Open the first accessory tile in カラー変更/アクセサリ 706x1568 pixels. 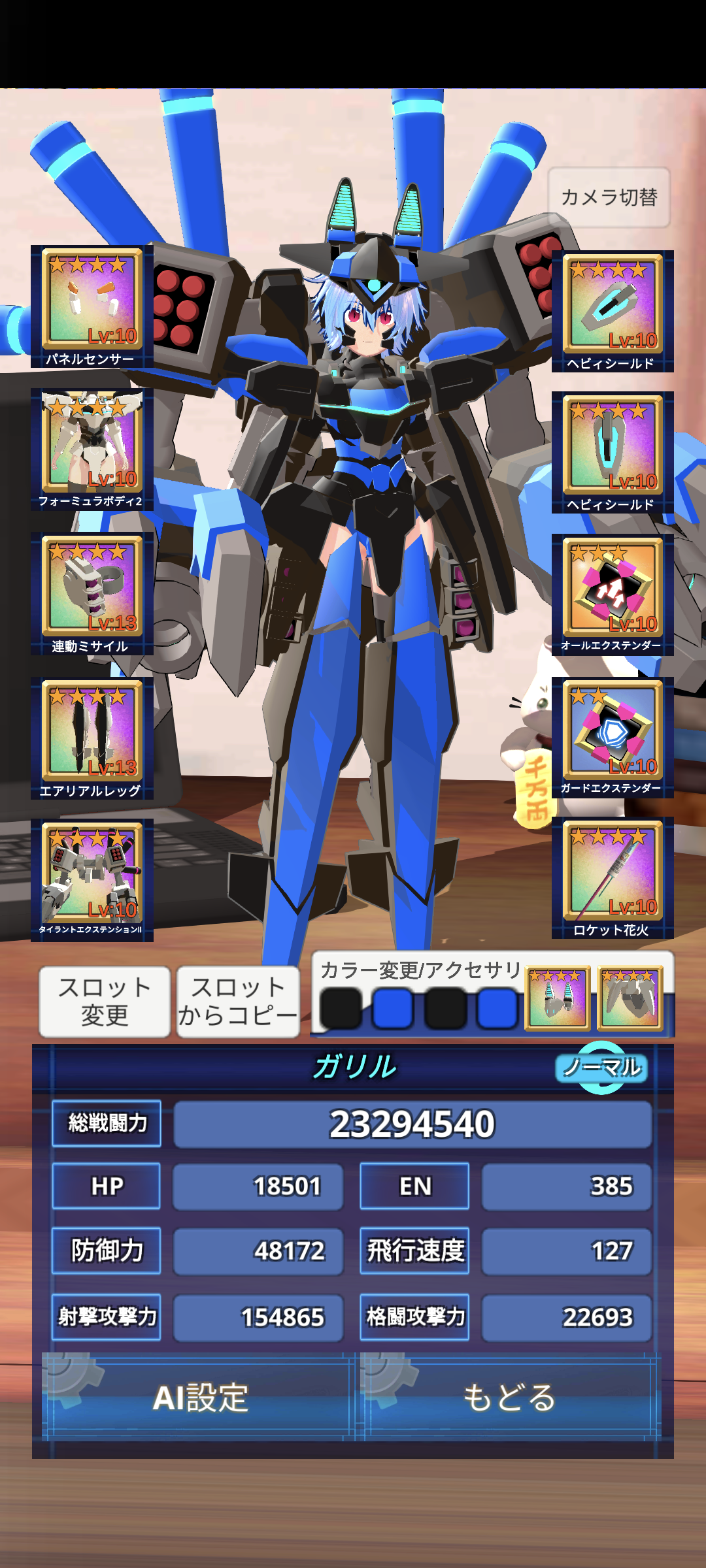558,998
